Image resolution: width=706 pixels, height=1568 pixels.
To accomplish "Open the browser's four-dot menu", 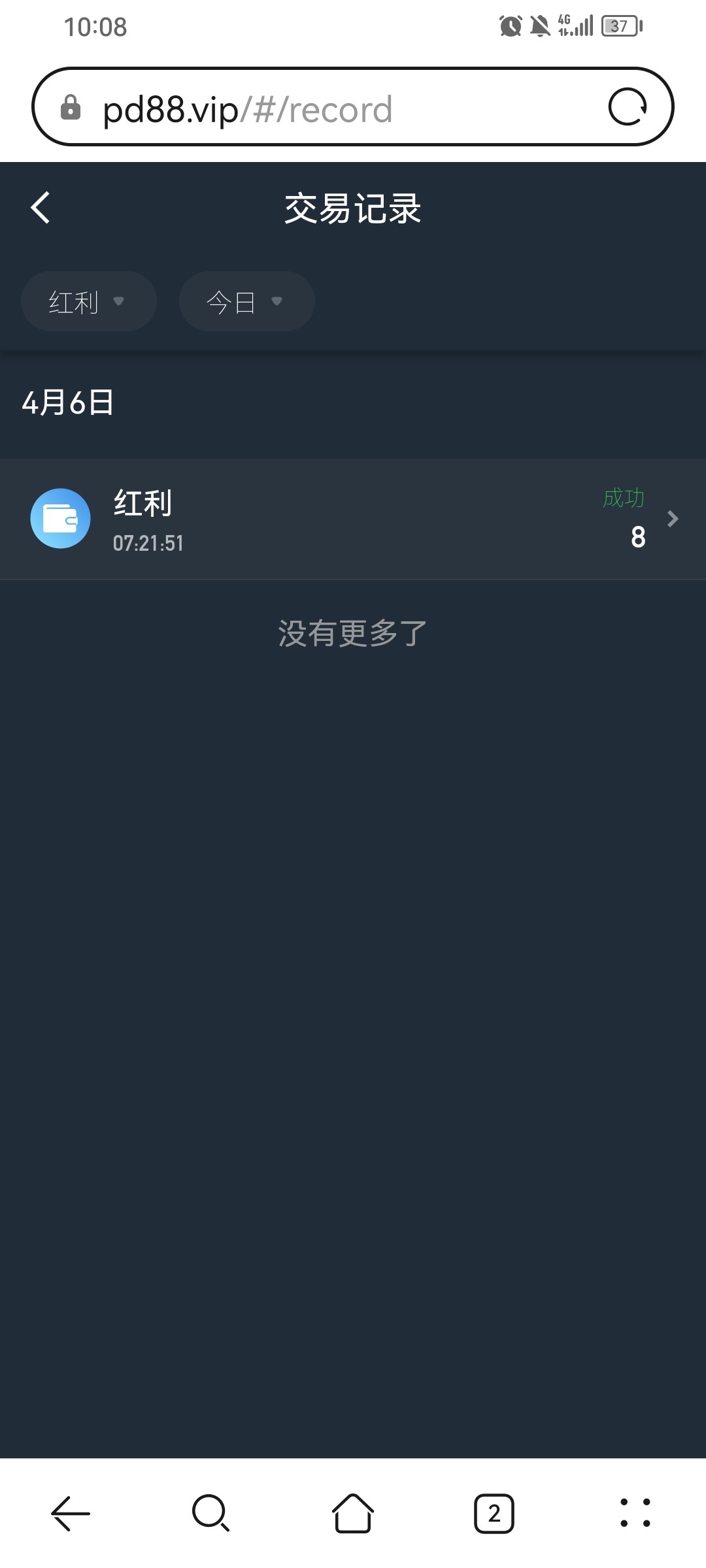I will [x=635, y=1513].
